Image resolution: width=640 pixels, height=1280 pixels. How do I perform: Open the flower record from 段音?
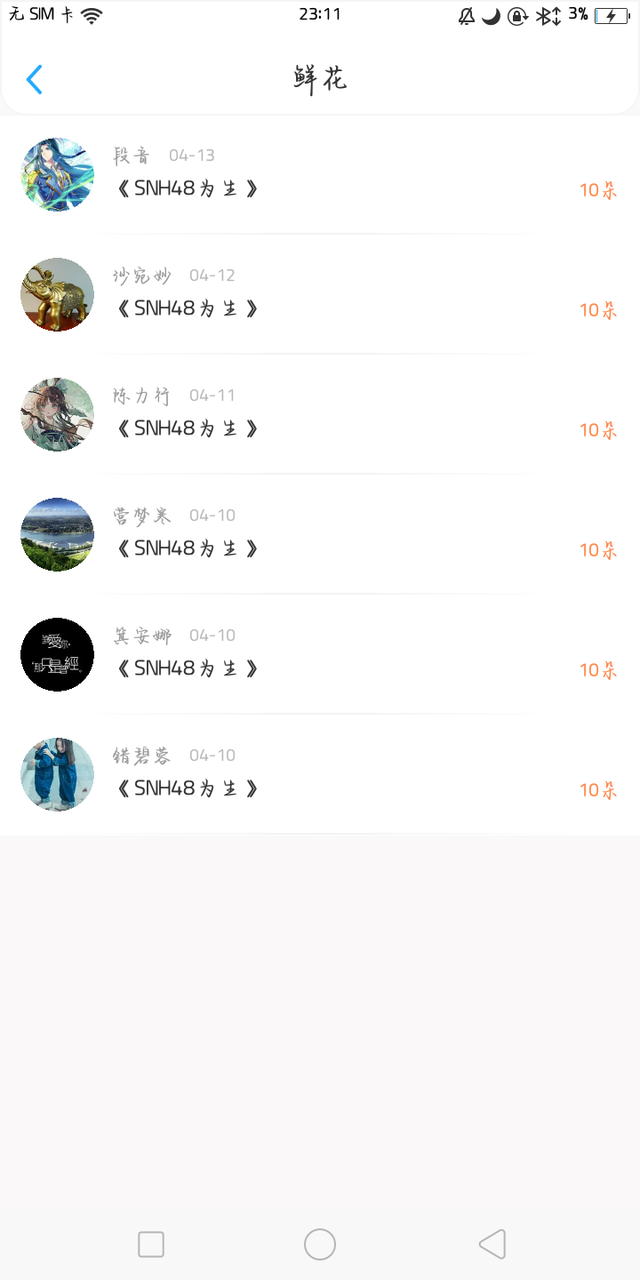[x=320, y=175]
